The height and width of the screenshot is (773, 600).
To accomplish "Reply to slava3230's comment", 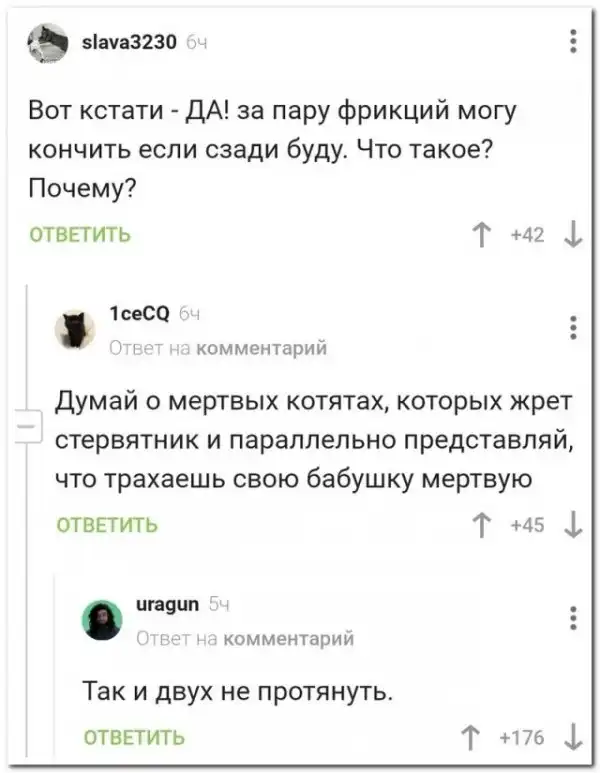I will point(79,236).
